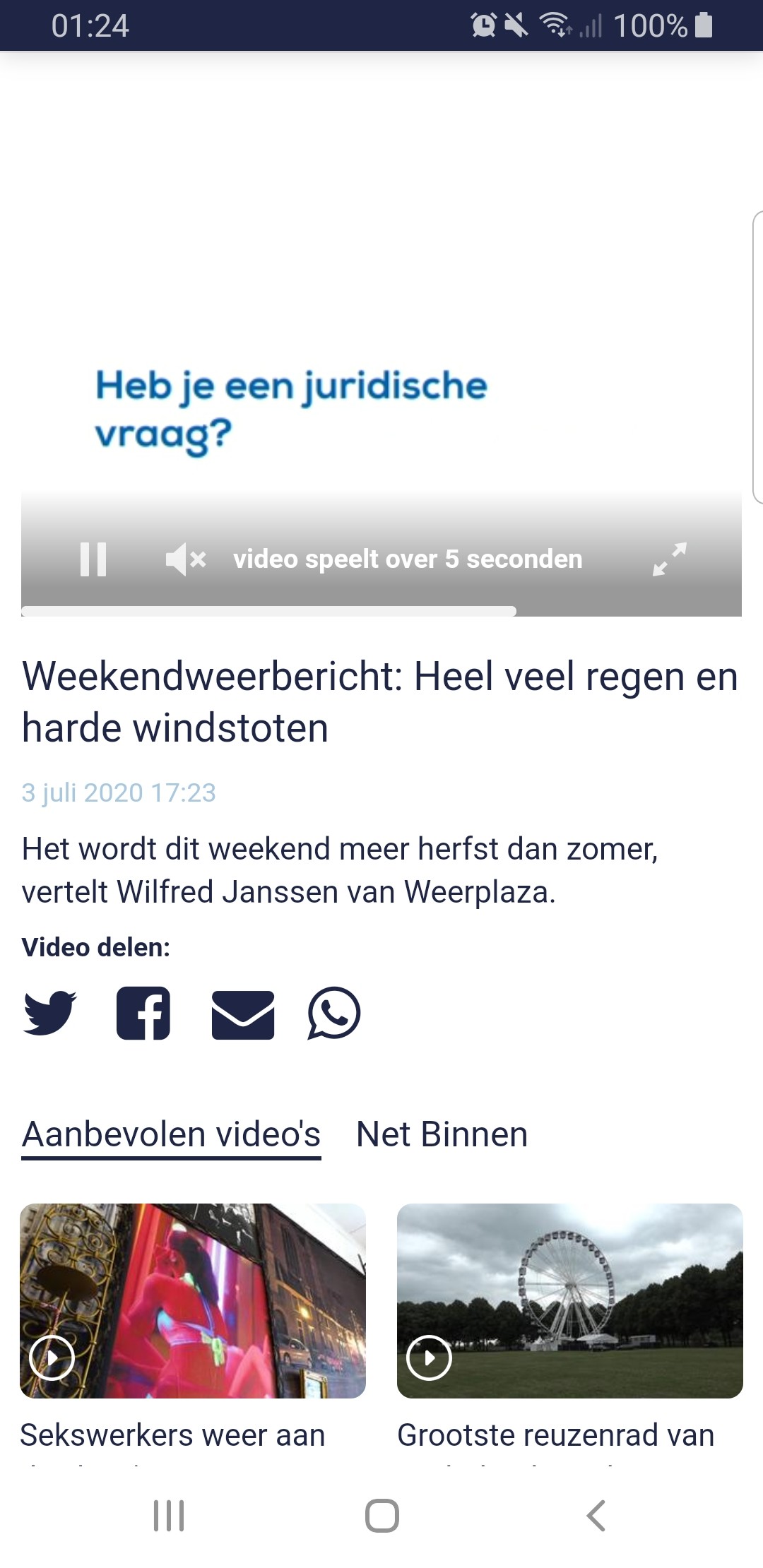The width and height of the screenshot is (763, 1568).
Task: Switch to the Net Binnen tab
Action: [x=442, y=1134]
